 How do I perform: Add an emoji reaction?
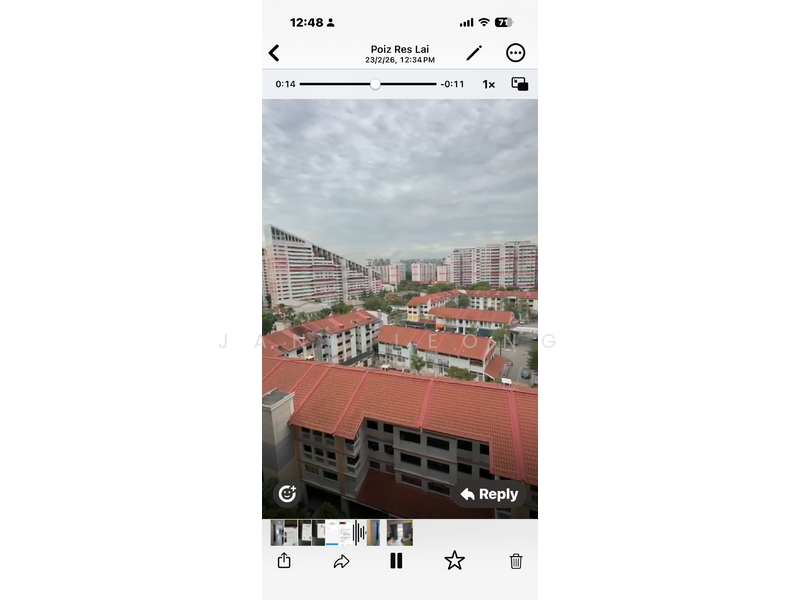pyautogui.click(x=287, y=493)
